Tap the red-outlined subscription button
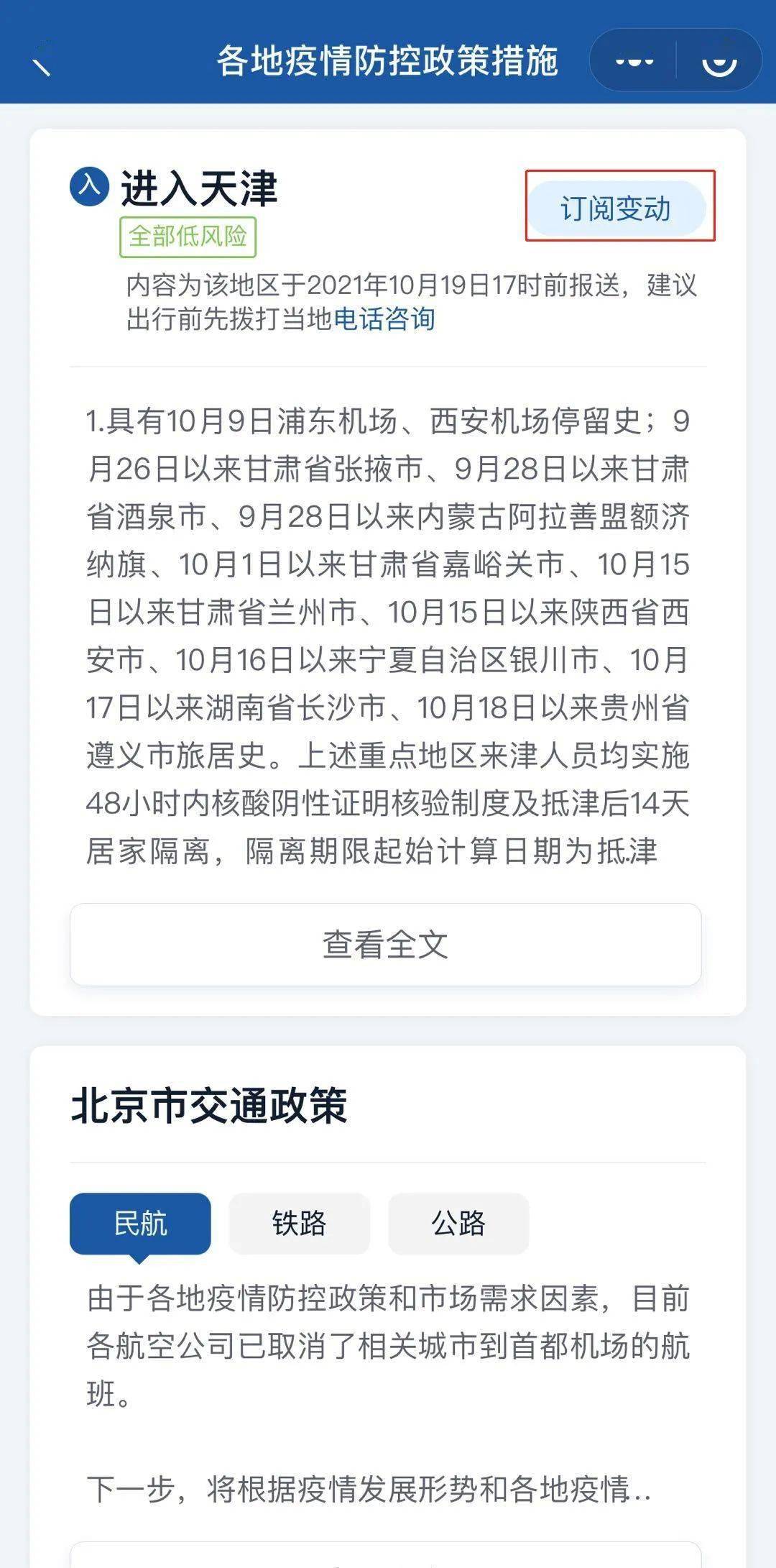 [619, 207]
